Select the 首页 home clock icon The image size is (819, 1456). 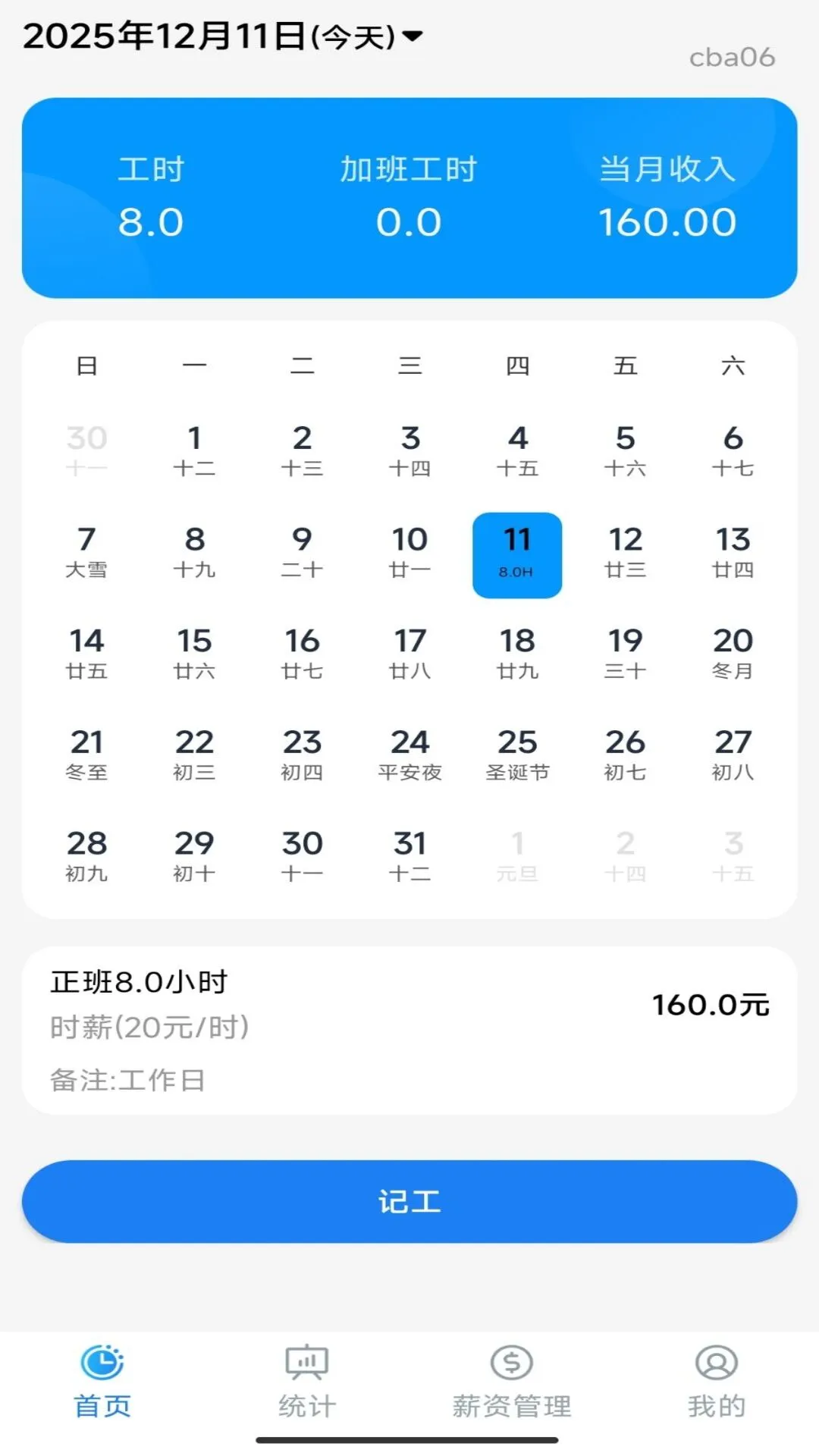tap(102, 1365)
